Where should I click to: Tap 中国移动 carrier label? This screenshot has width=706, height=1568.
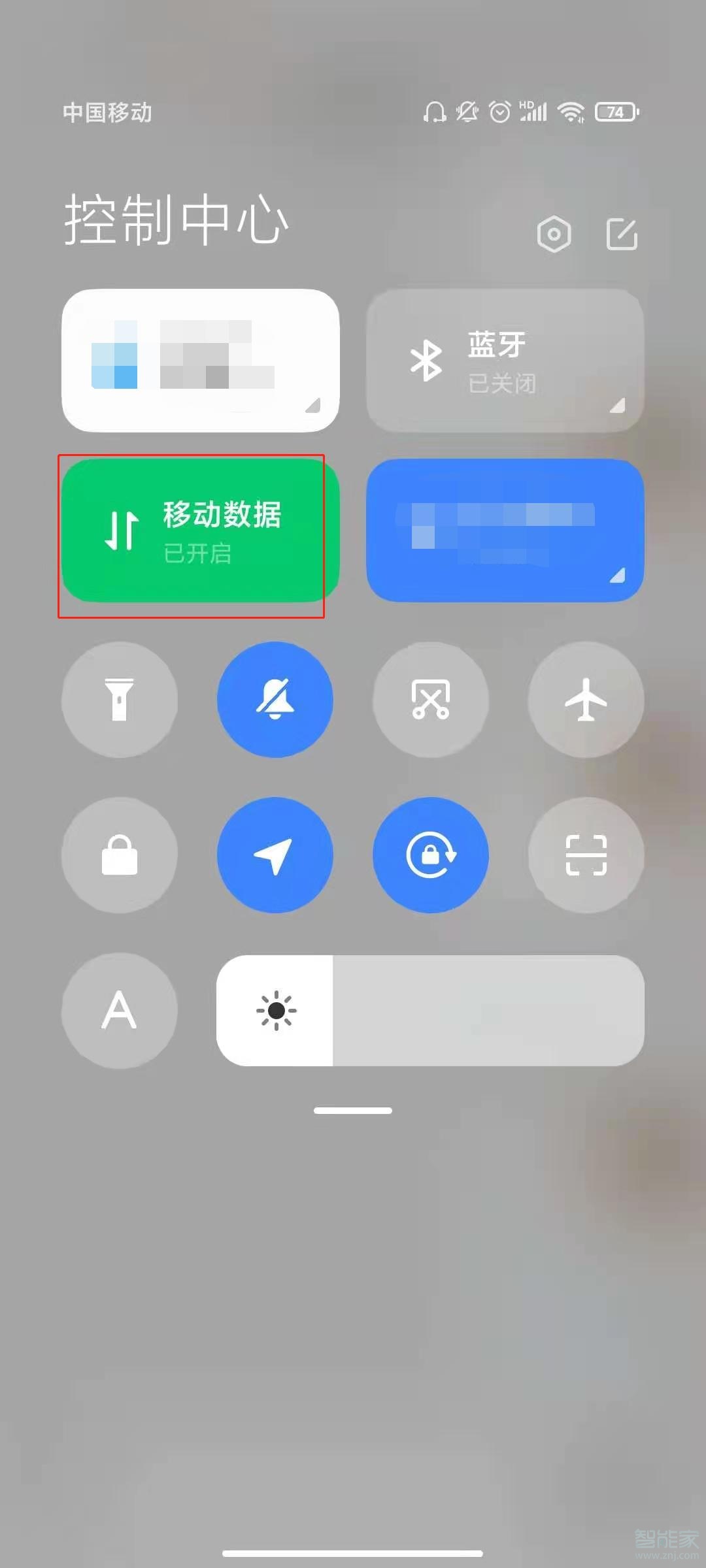[x=107, y=112]
